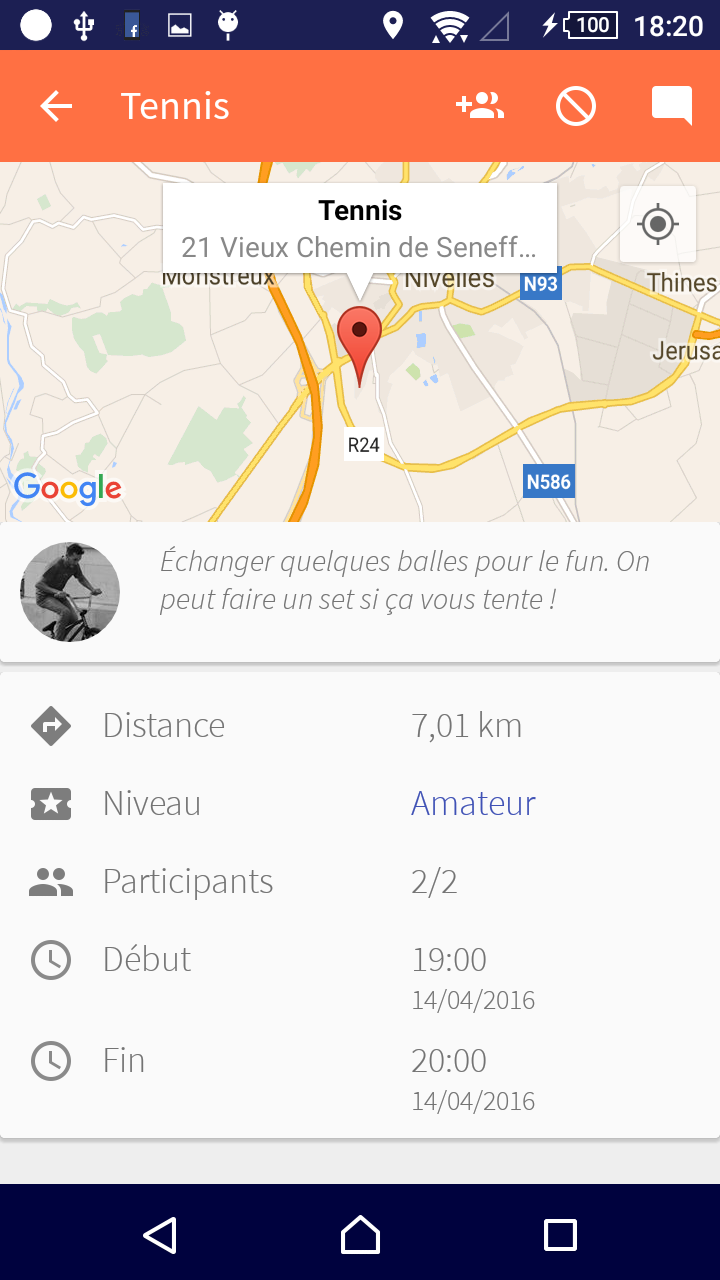Tap the cancel circle icon in toolbar
Viewport: 720px width, 1280px height.
coord(576,106)
